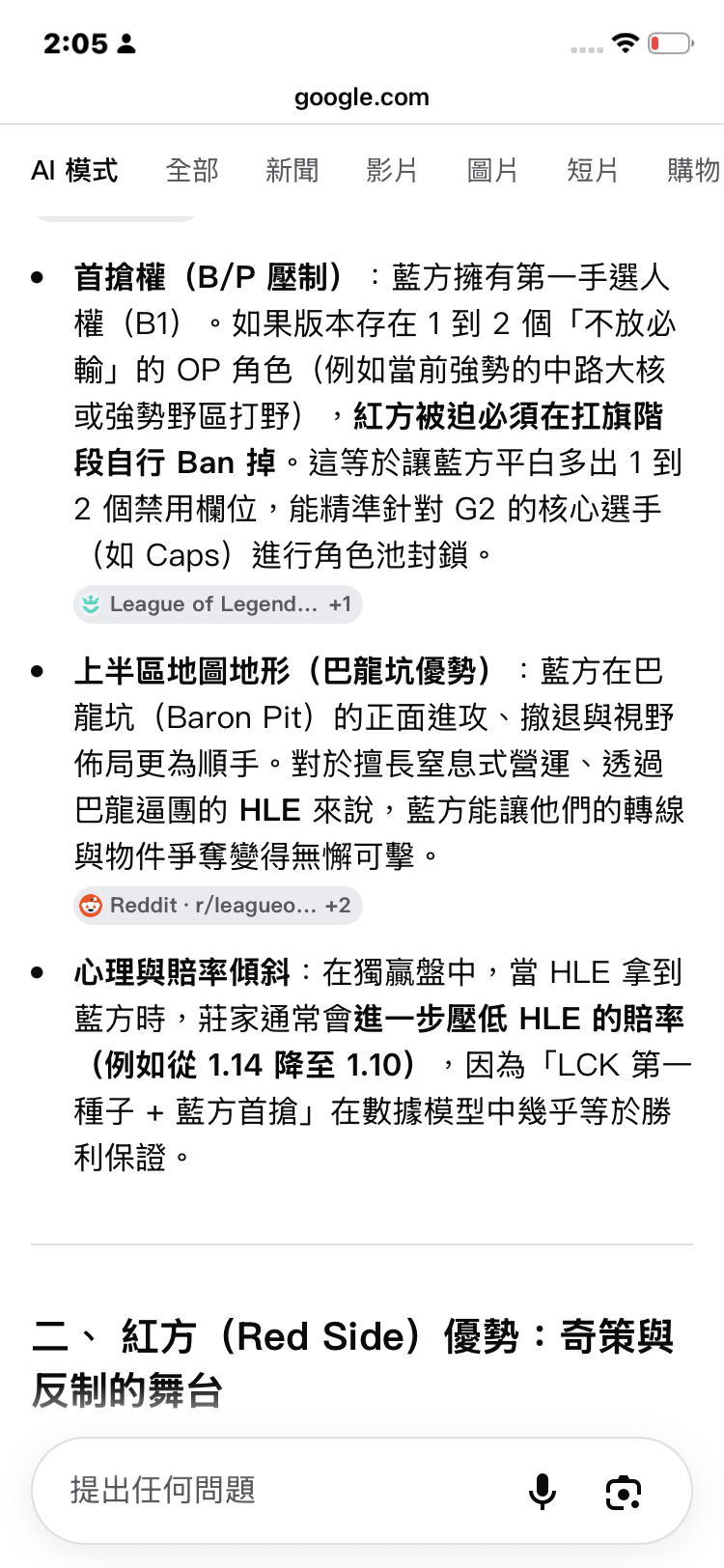Select the AI 模式 tab

74,171
